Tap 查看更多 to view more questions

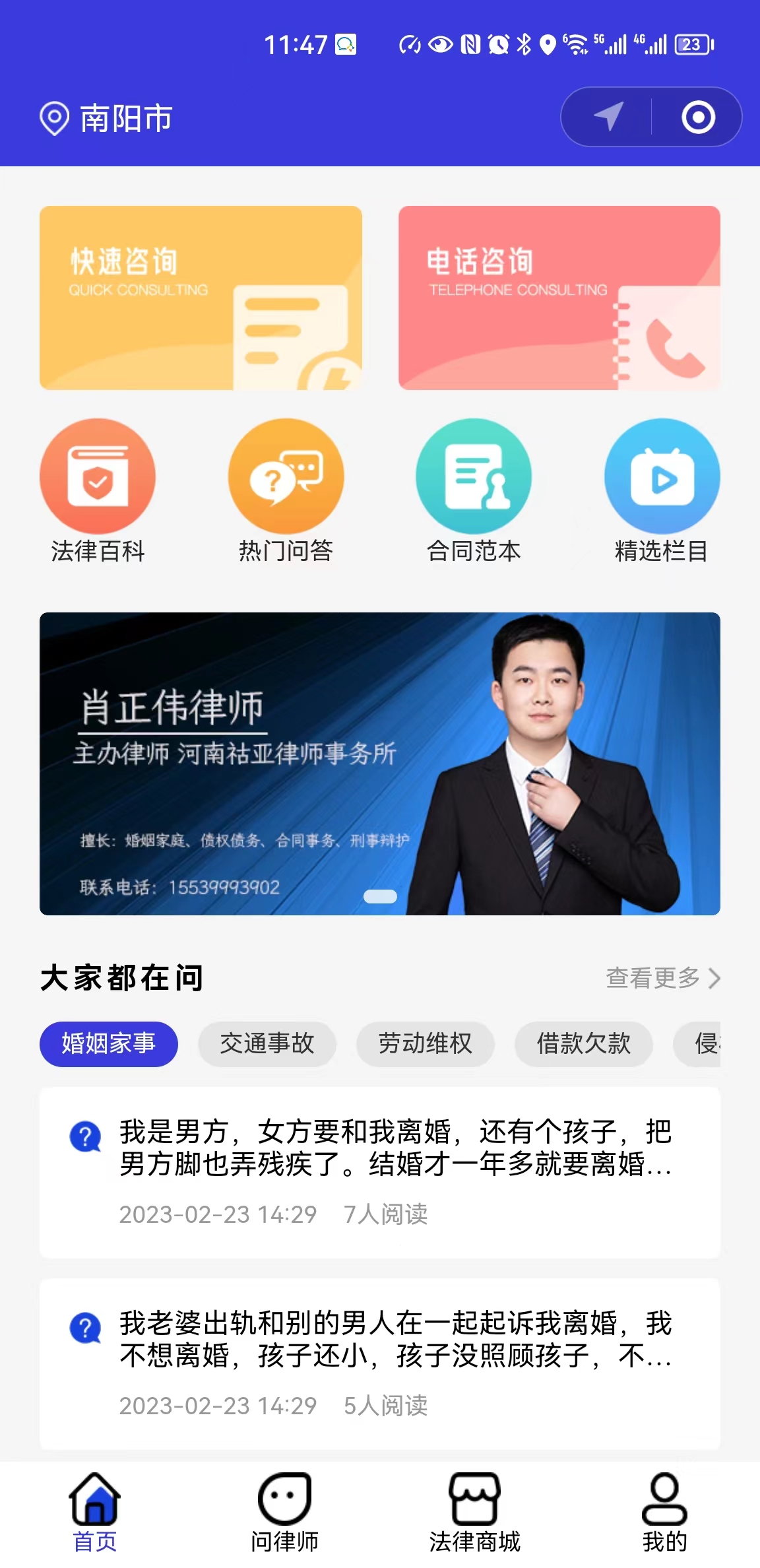pyautogui.click(x=662, y=978)
